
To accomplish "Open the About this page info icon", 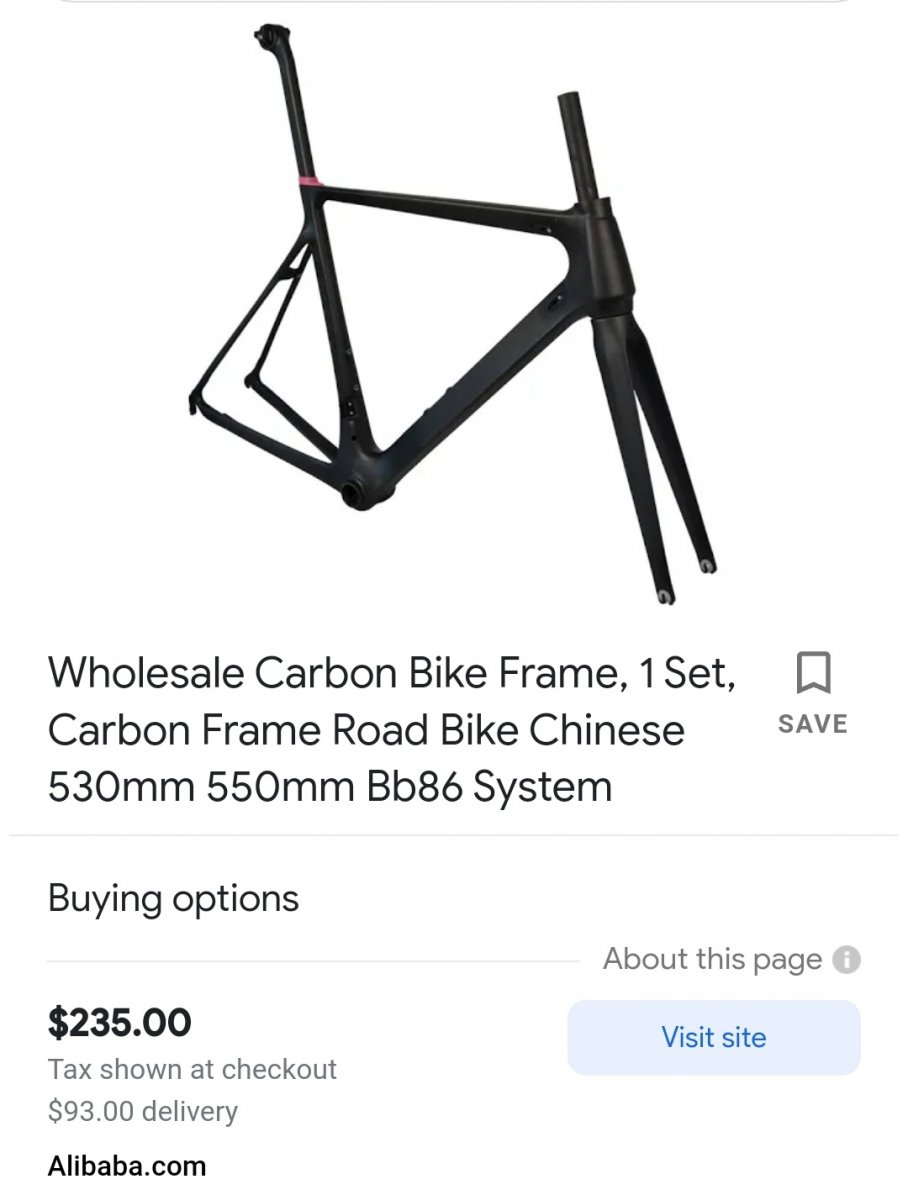I will [x=846, y=960].
